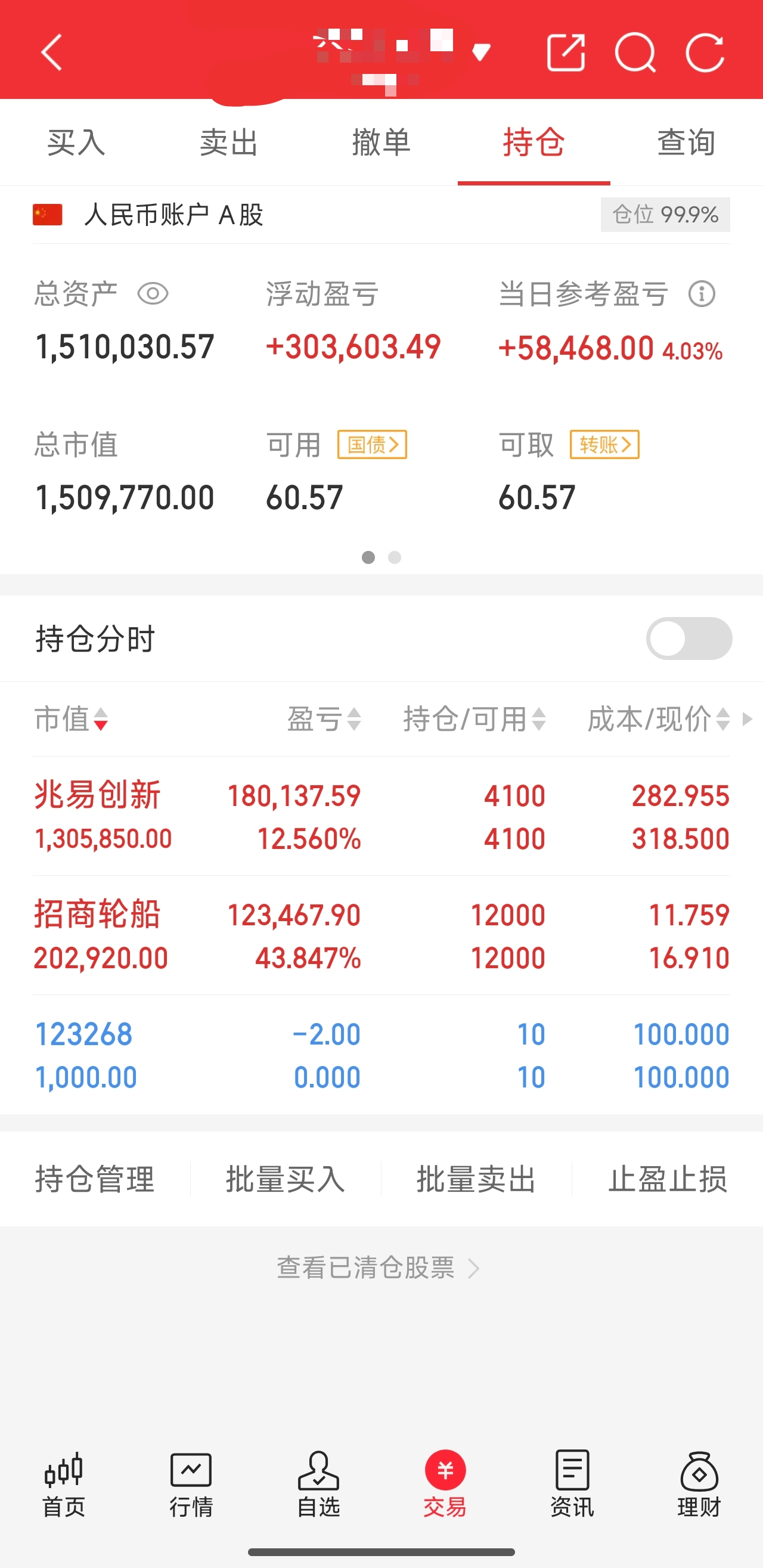Sort holdings by 盈亏
This screenshot has width=763, height=1568.
pyautogui.click(x=324, y=719)
